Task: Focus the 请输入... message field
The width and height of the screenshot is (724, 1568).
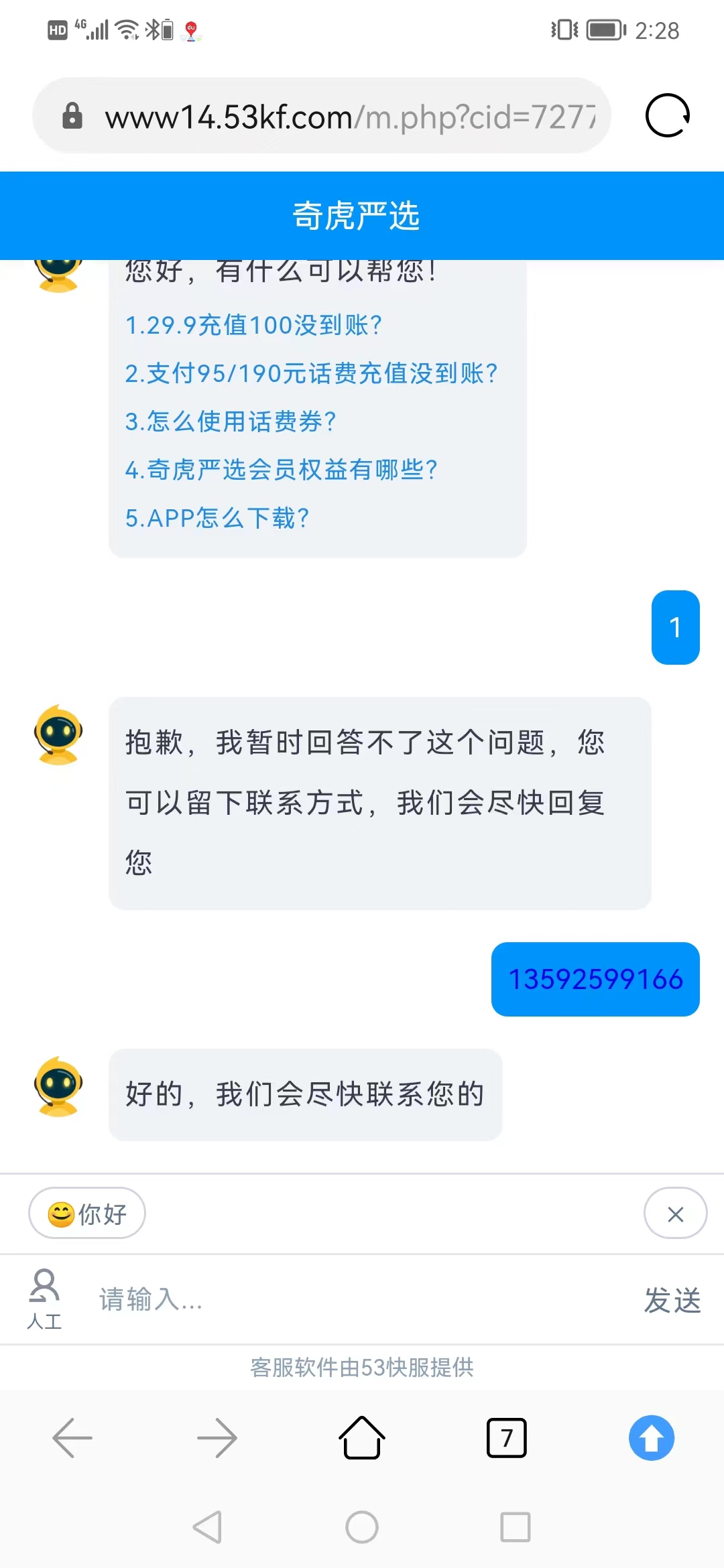Action: click(x=355, y=1300)
